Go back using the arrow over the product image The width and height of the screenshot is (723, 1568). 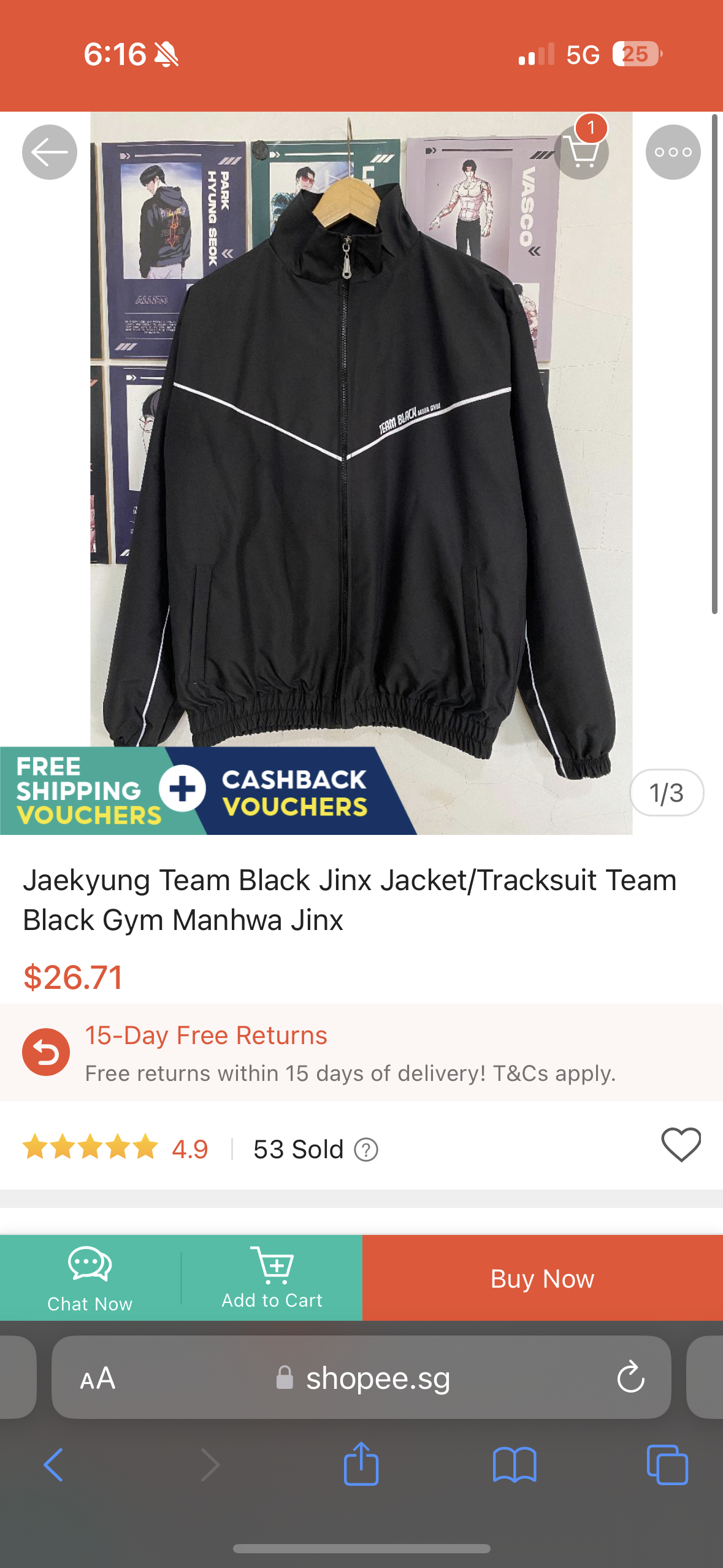click(x=50, y=152)
